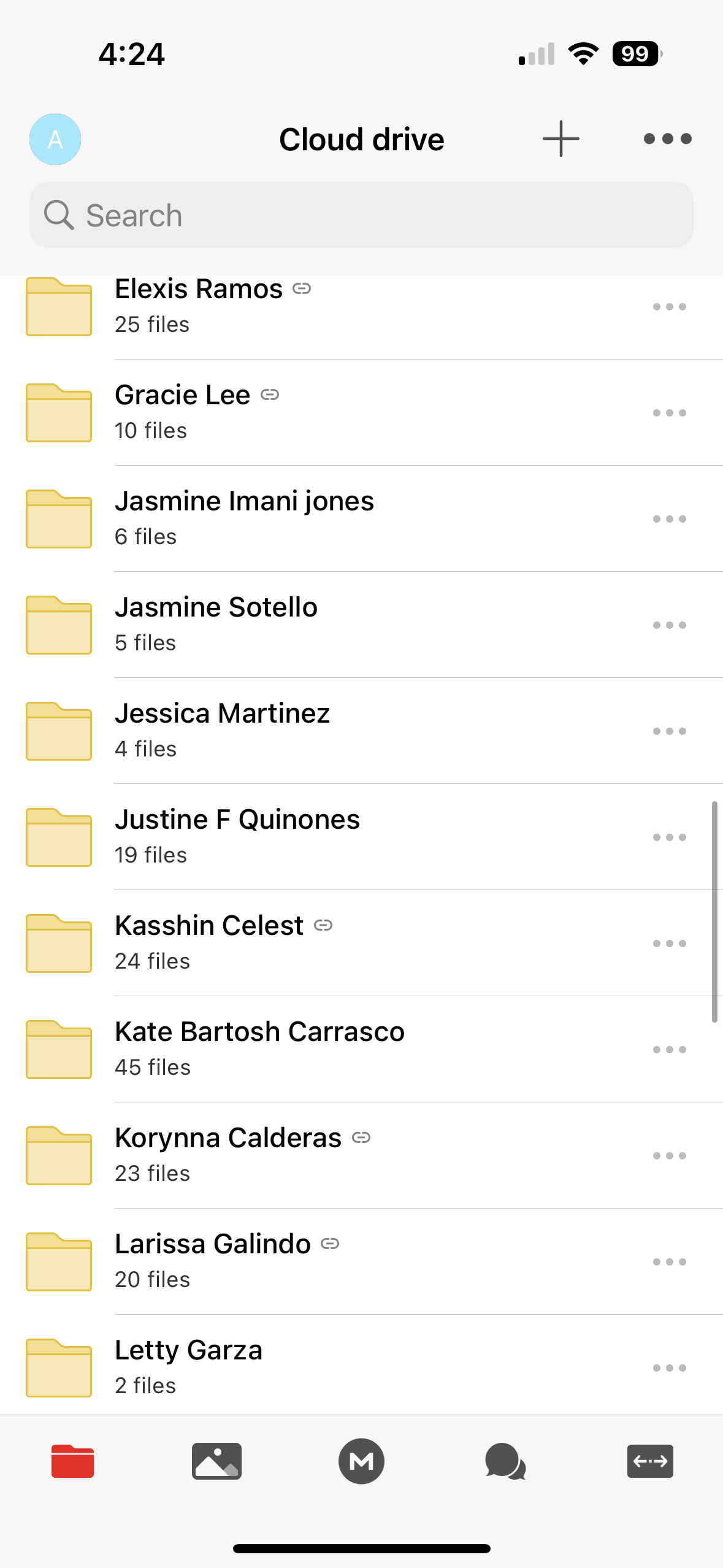
Task: Open the Kasshin Celest folder
Action: point(209,942)
